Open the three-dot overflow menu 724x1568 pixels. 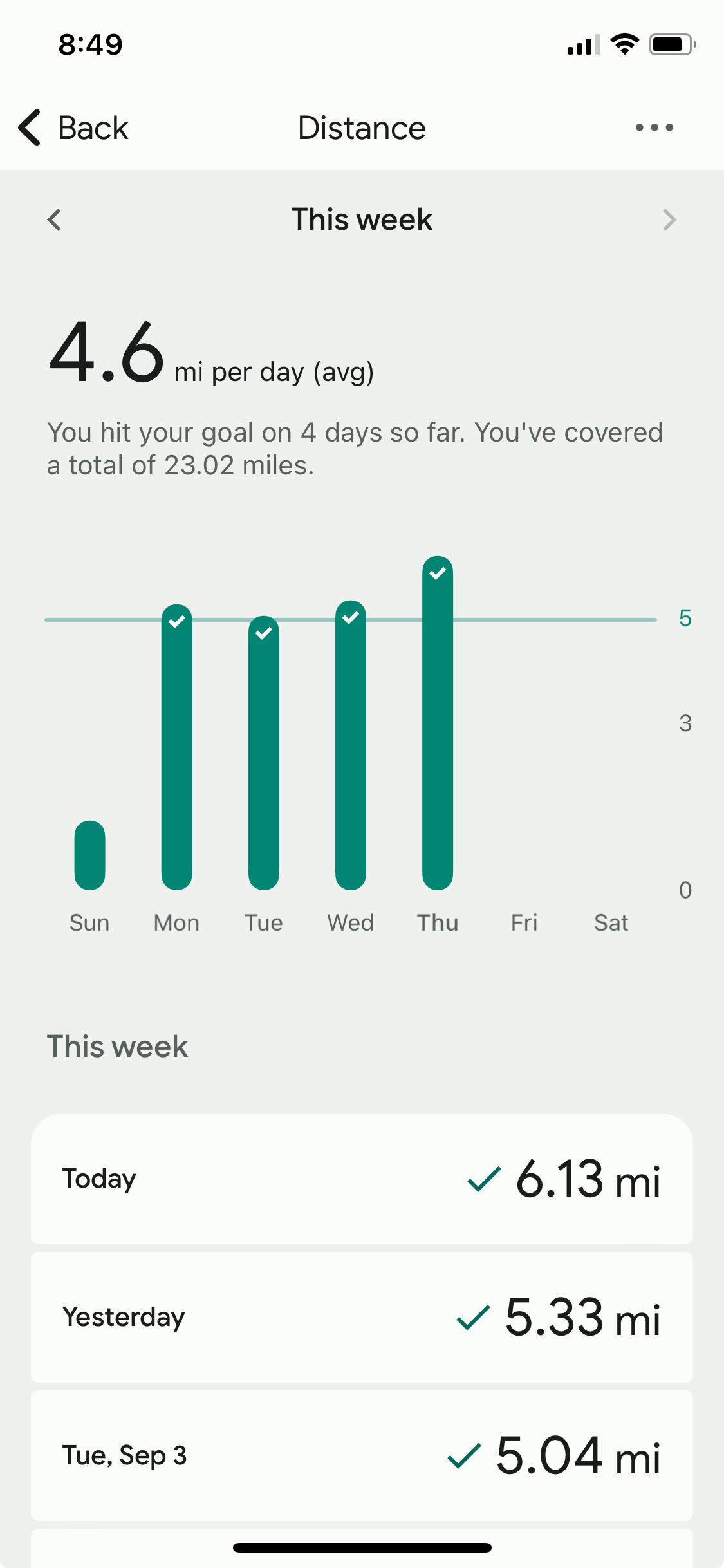pos(654,127)
